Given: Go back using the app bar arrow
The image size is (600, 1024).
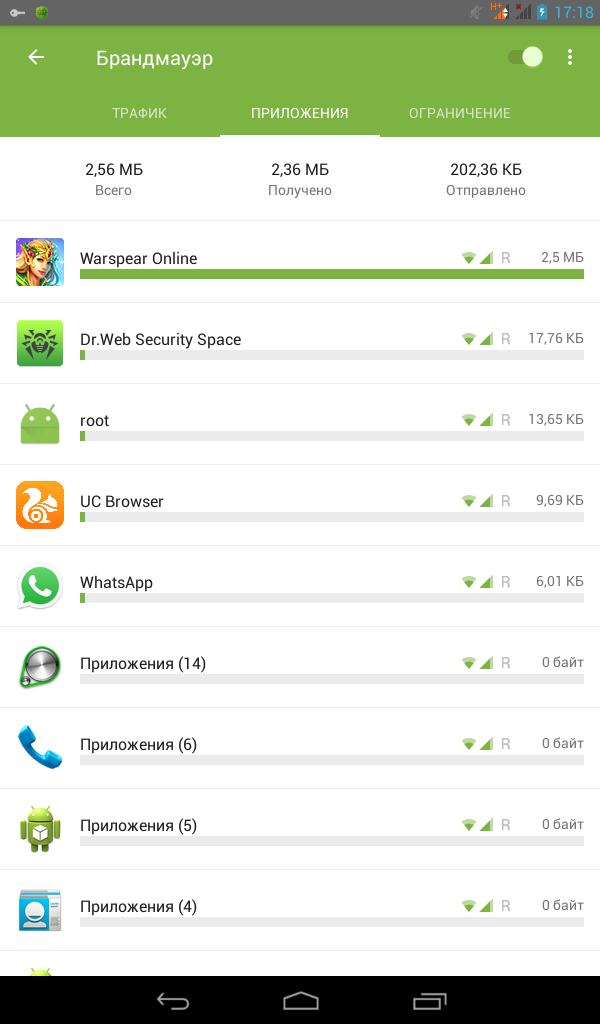Looking at the screenshot, I should click(x=36, y=57).
